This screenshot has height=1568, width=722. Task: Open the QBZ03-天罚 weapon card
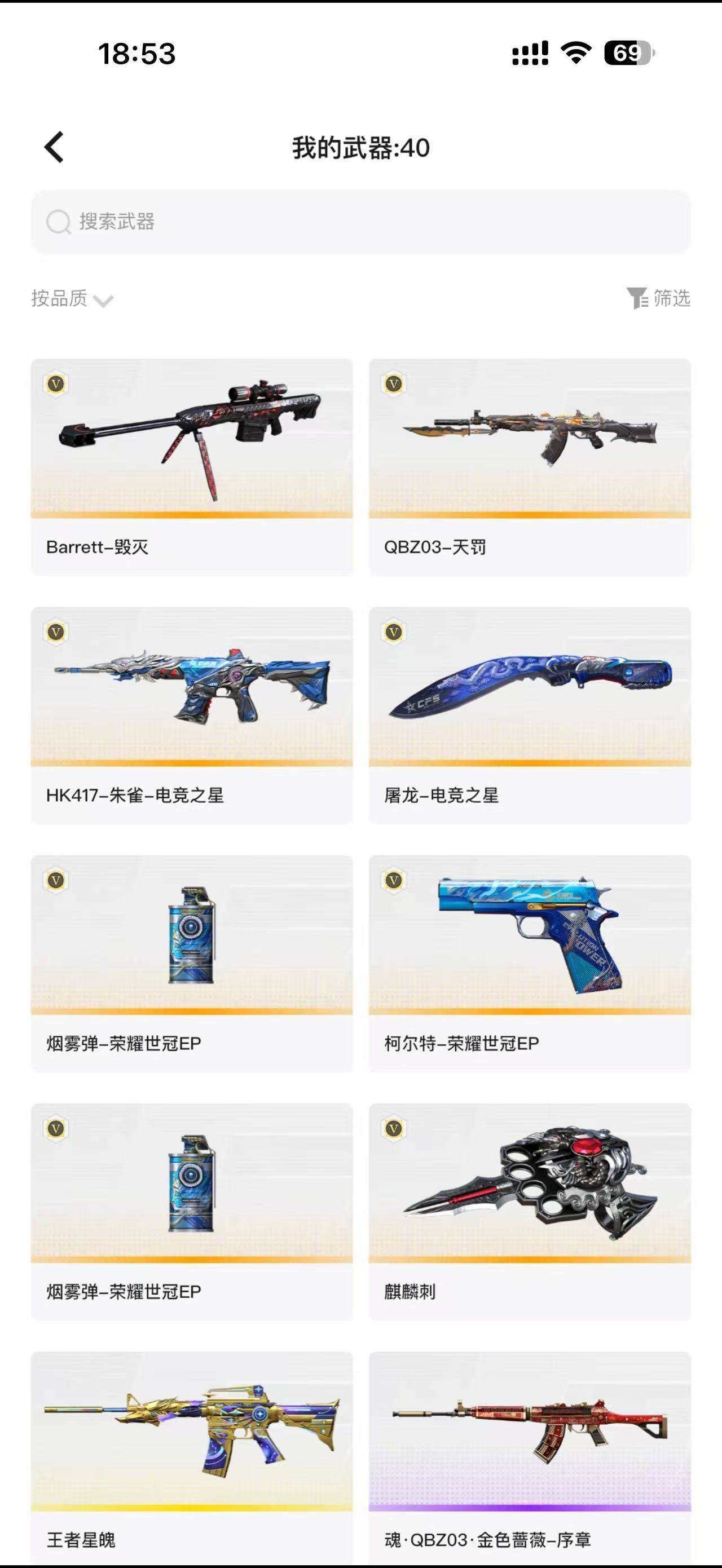529,466
